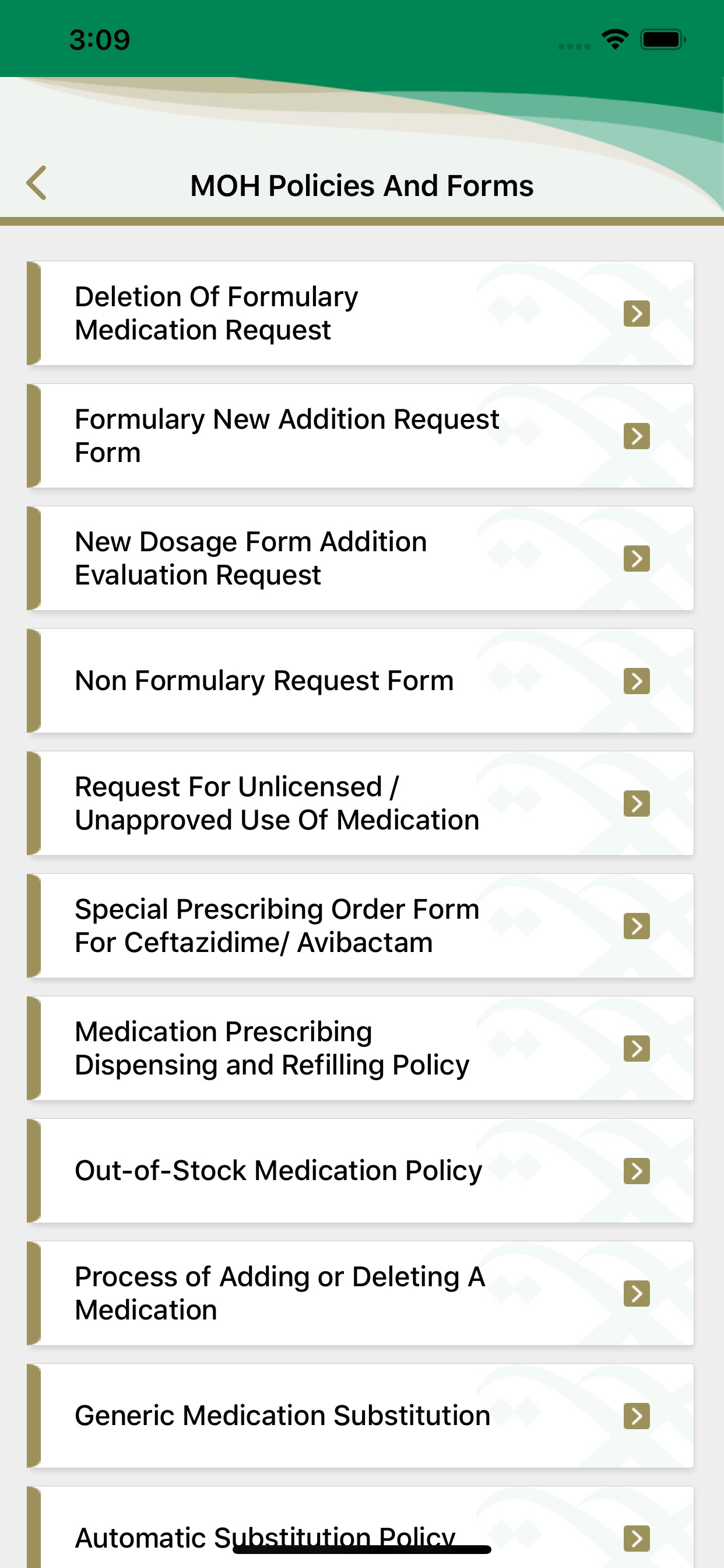Go back using the top-left arrow

click(37, 183)
